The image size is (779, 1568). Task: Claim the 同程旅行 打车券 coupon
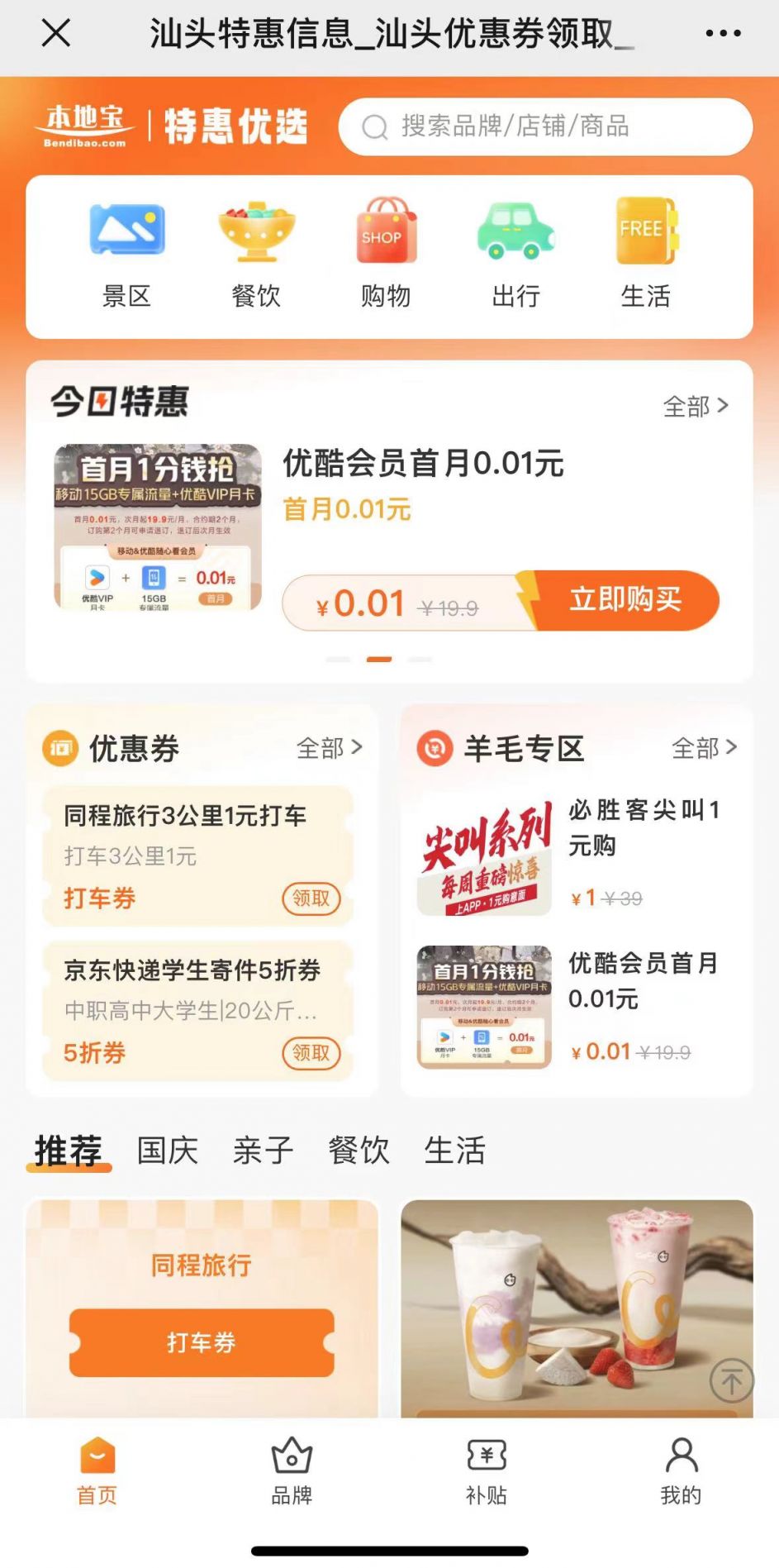(311, 898)
